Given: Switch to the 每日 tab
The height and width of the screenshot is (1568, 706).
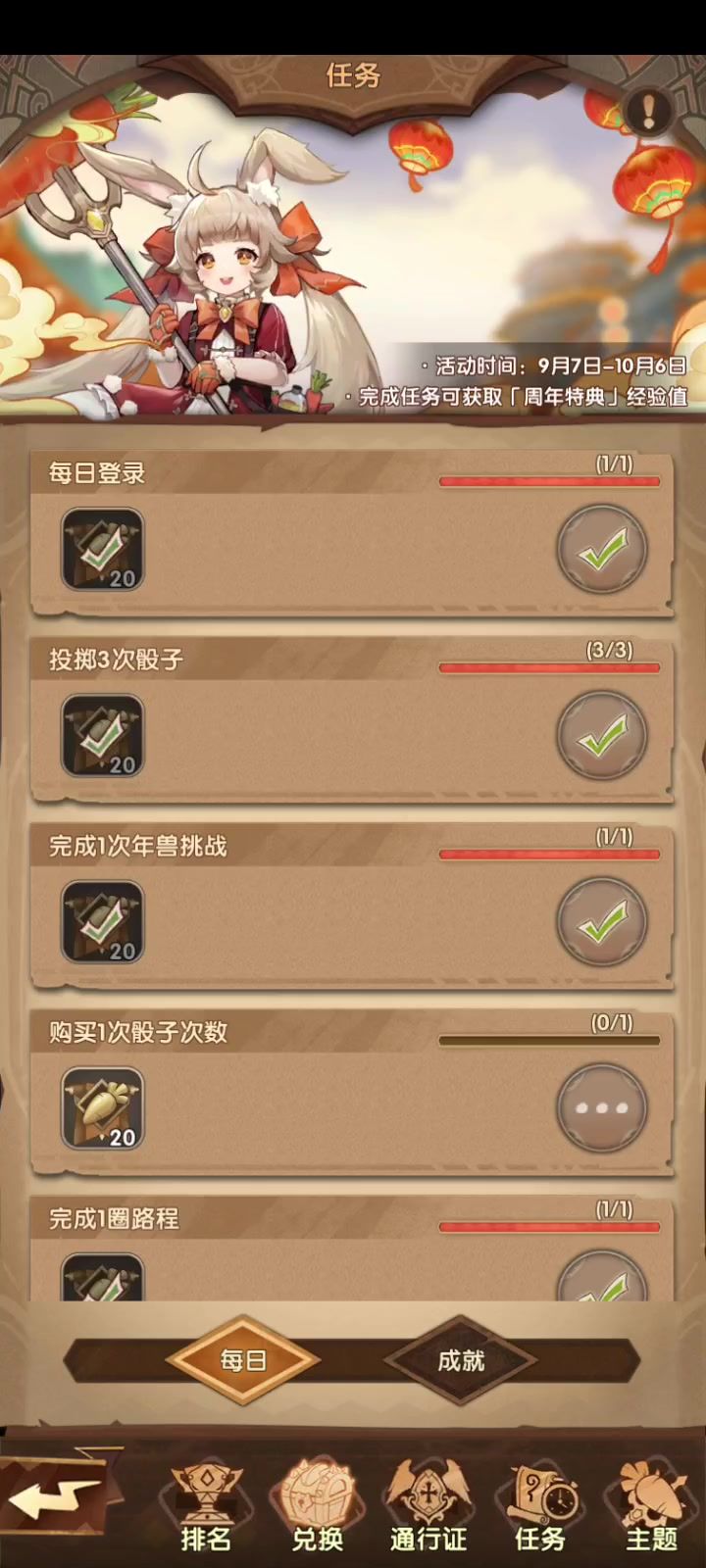Looking at the screenshot, I should click(x=243, y=1360).
